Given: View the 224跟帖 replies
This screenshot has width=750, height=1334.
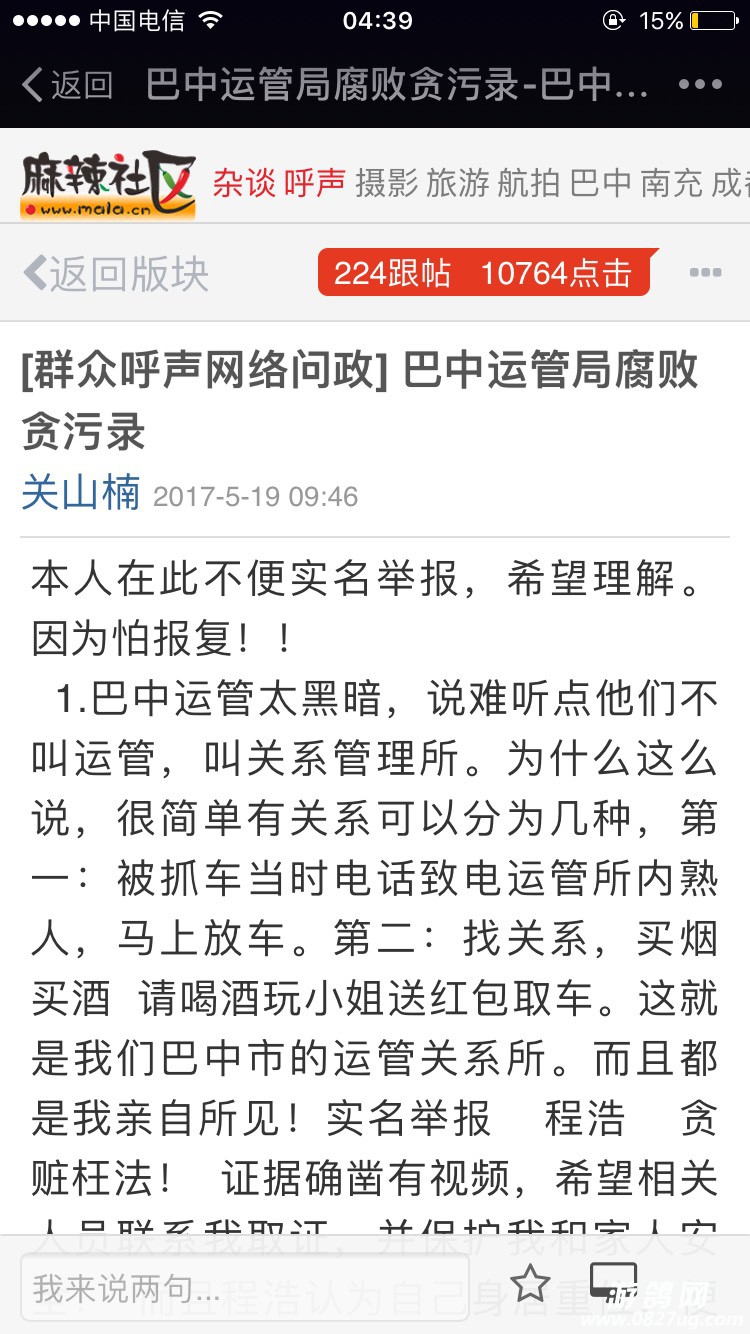Looking at the screenshot, I should tap(392, 273).
